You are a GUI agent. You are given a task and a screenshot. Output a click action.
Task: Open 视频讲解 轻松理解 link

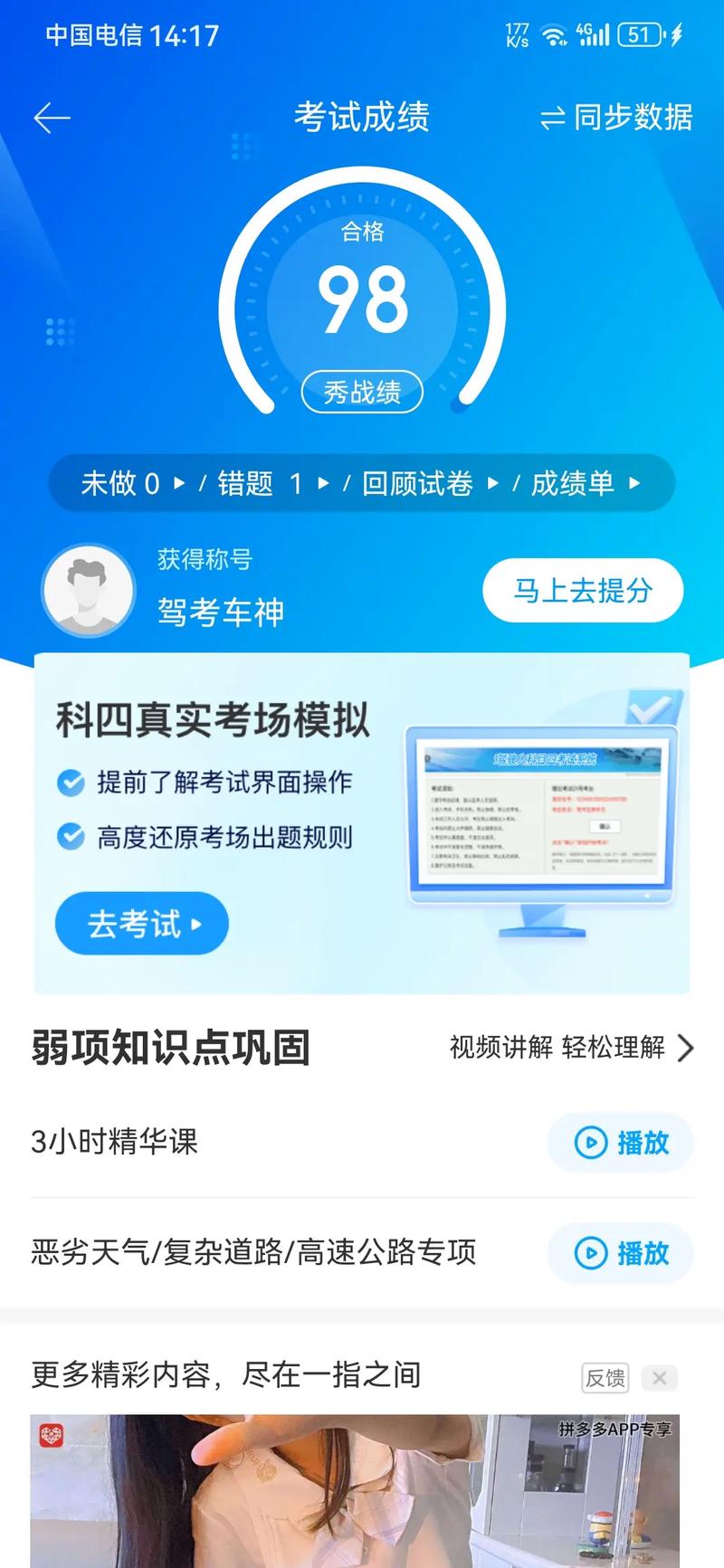coord(571,1048)
